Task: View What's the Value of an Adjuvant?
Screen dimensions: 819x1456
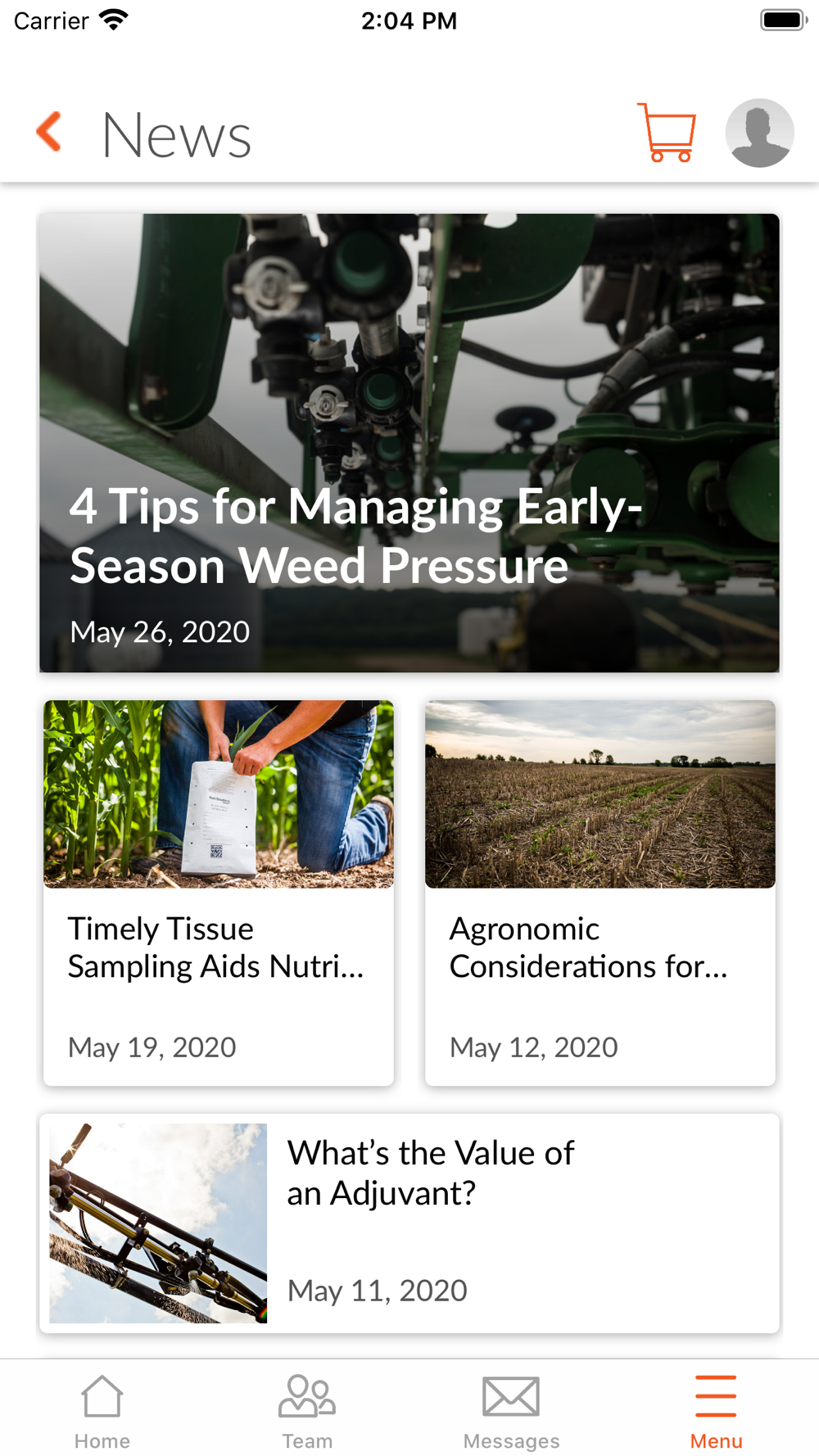Action: coord(409,1223)
